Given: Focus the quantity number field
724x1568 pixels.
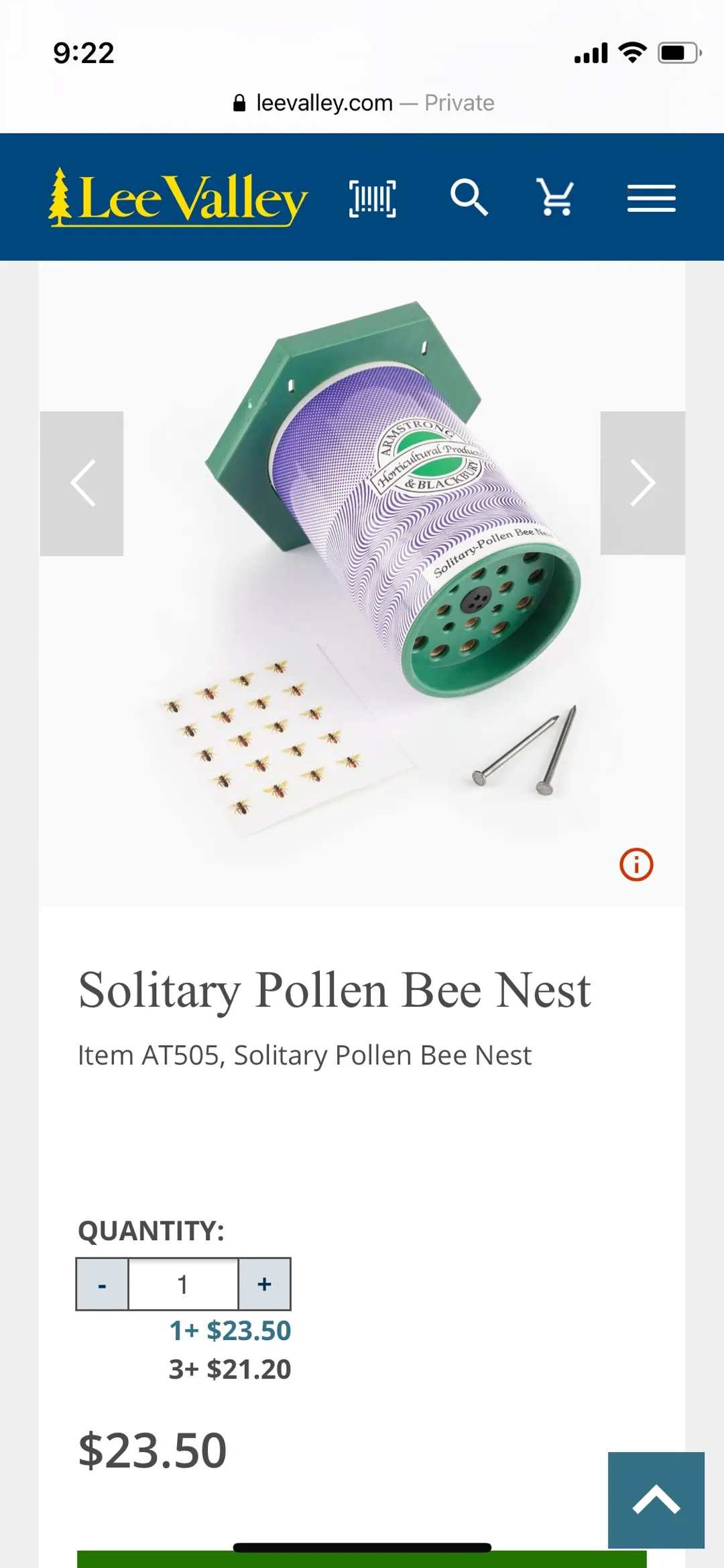Looking at the screenshot, I should pos(183,1284).
